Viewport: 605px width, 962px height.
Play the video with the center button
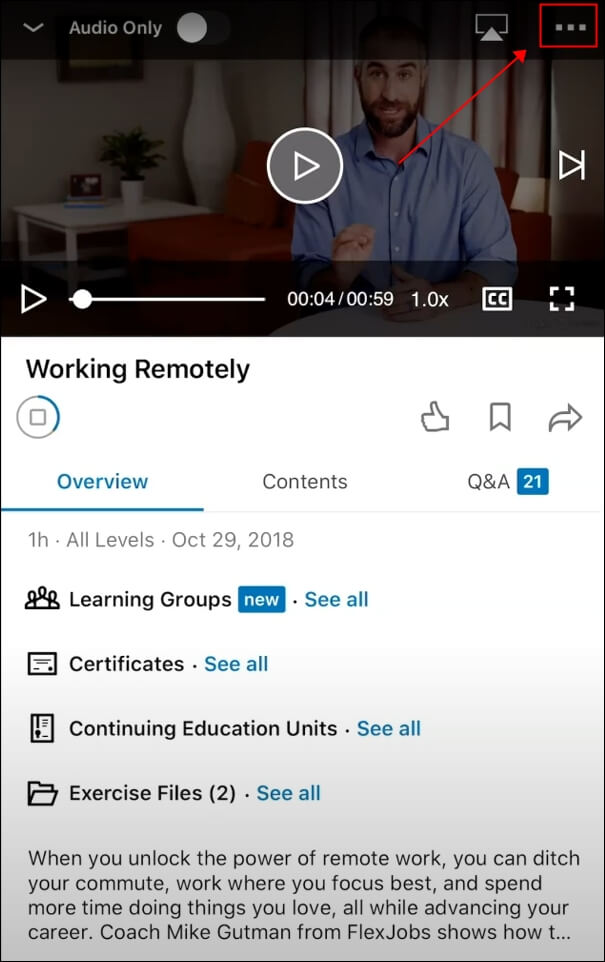click(x=305, y=166)
